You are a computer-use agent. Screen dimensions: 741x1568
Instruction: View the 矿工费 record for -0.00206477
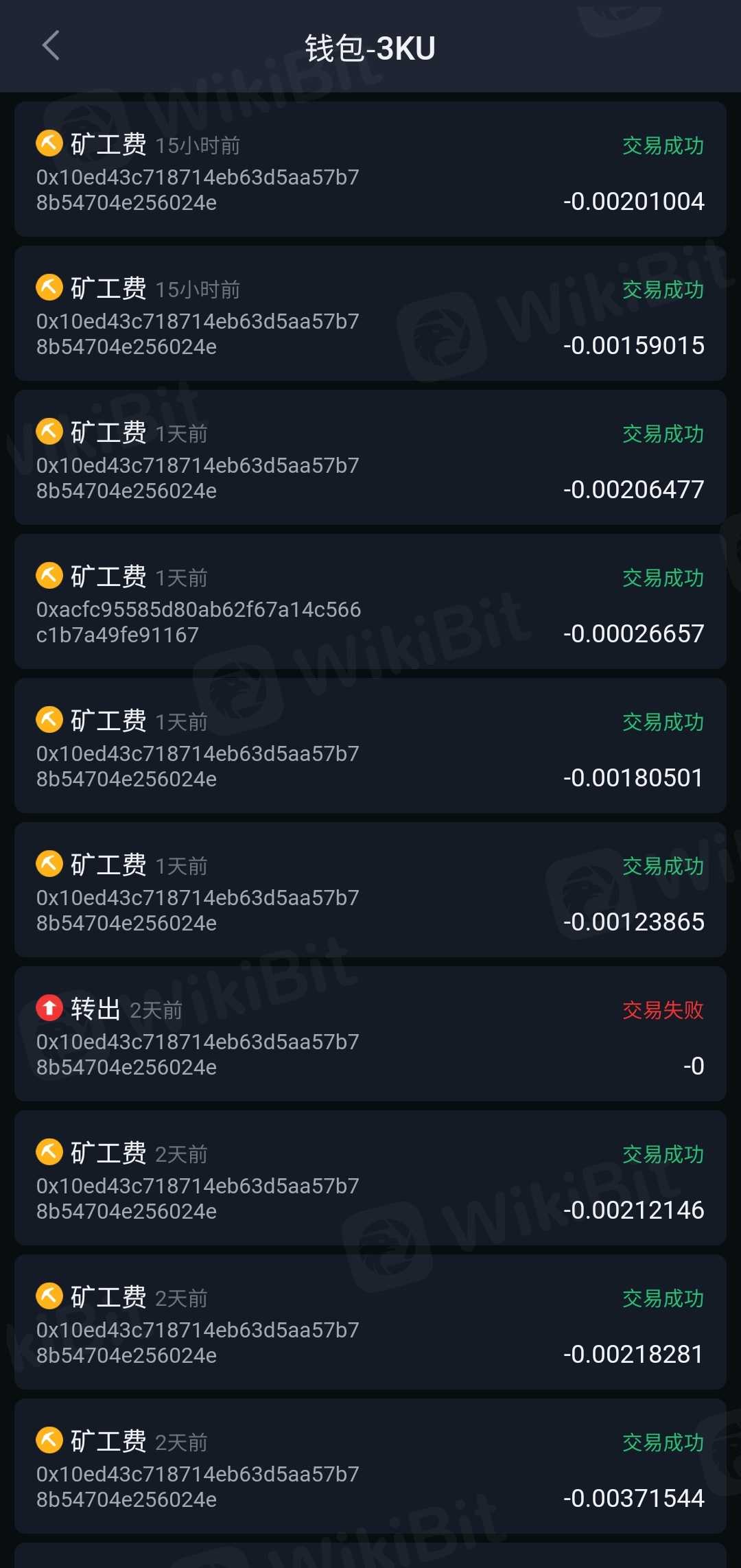coord(370,458)
